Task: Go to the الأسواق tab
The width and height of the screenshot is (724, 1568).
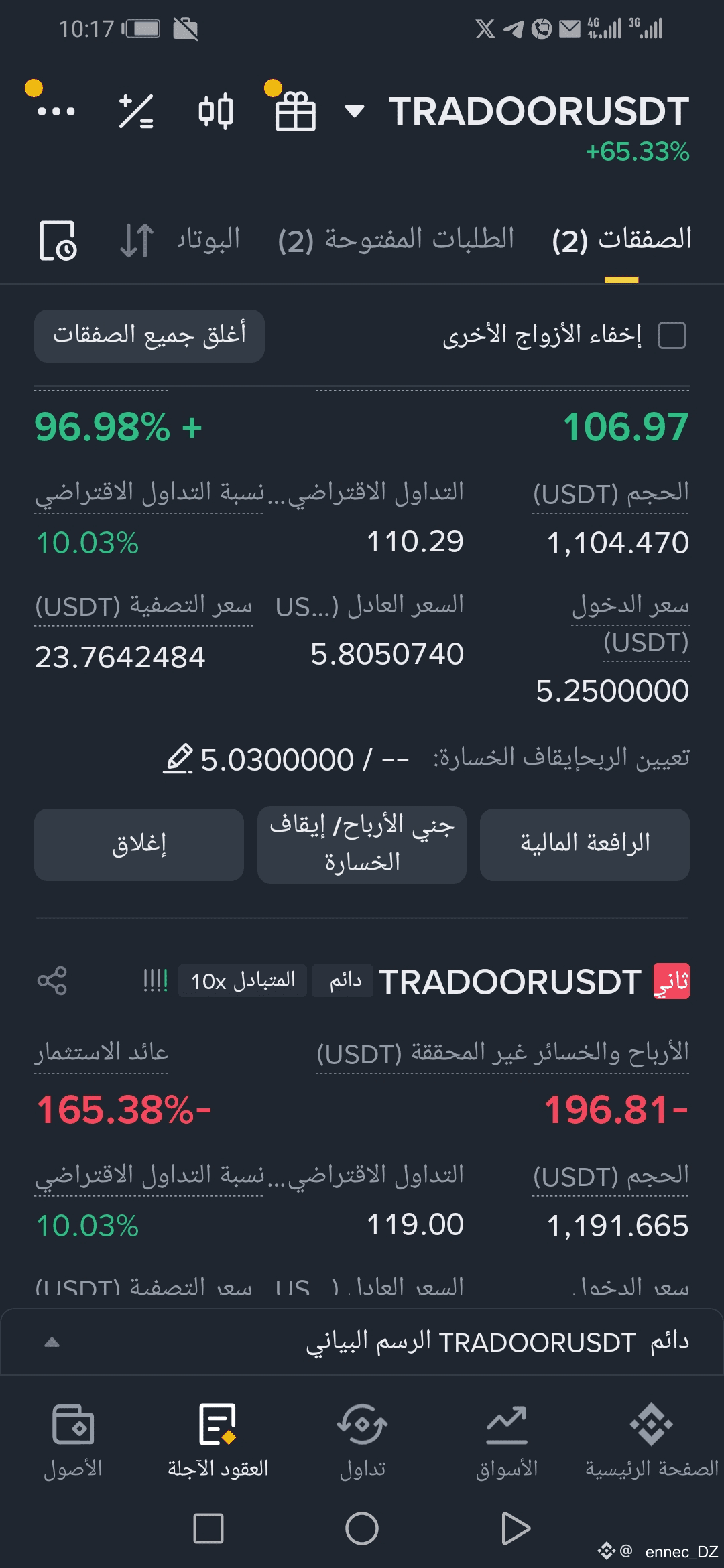Action: pyautogui.click(x=507, y=1439)
